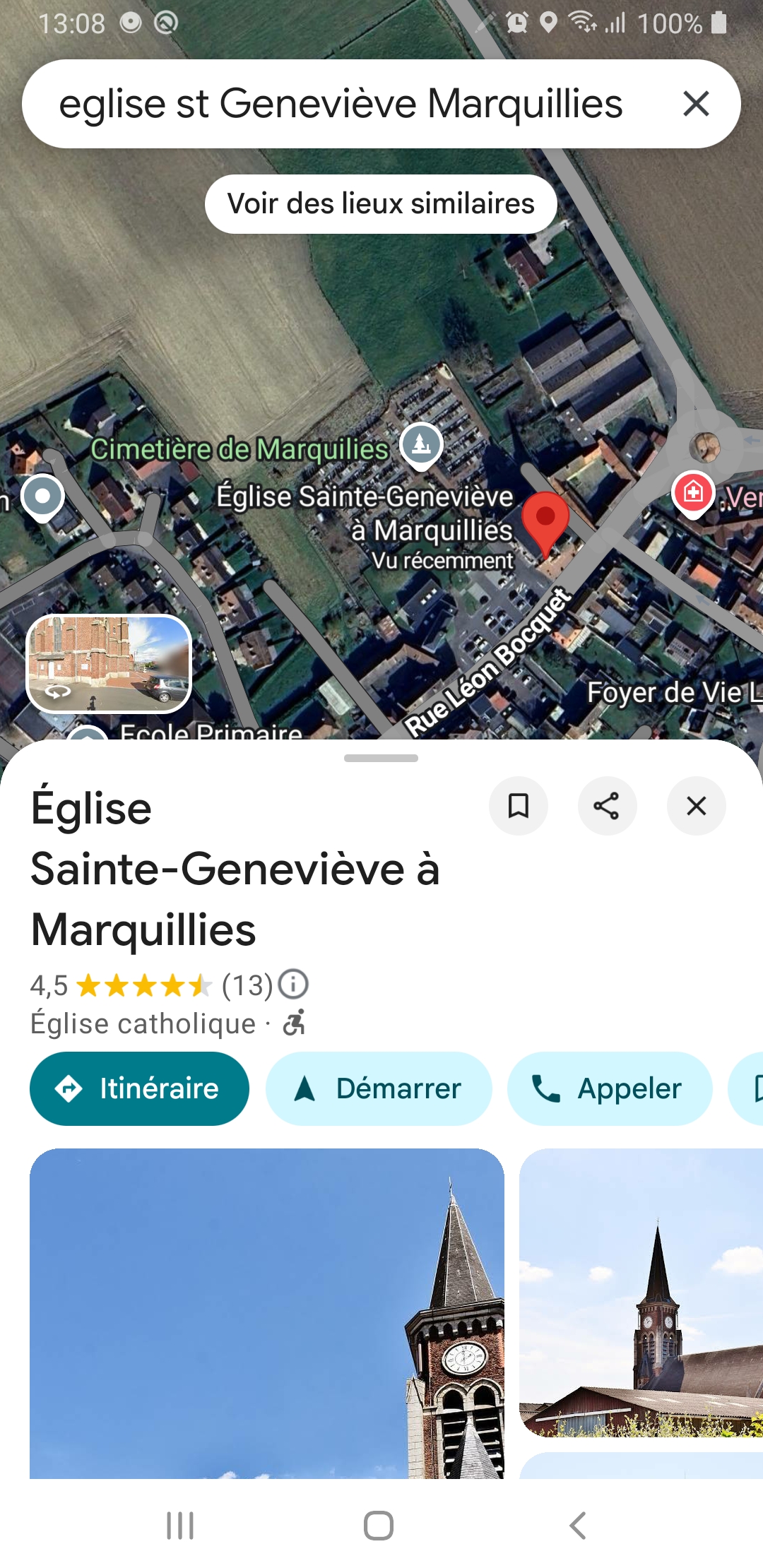Open the large church steeple photo

(267, 1312)
